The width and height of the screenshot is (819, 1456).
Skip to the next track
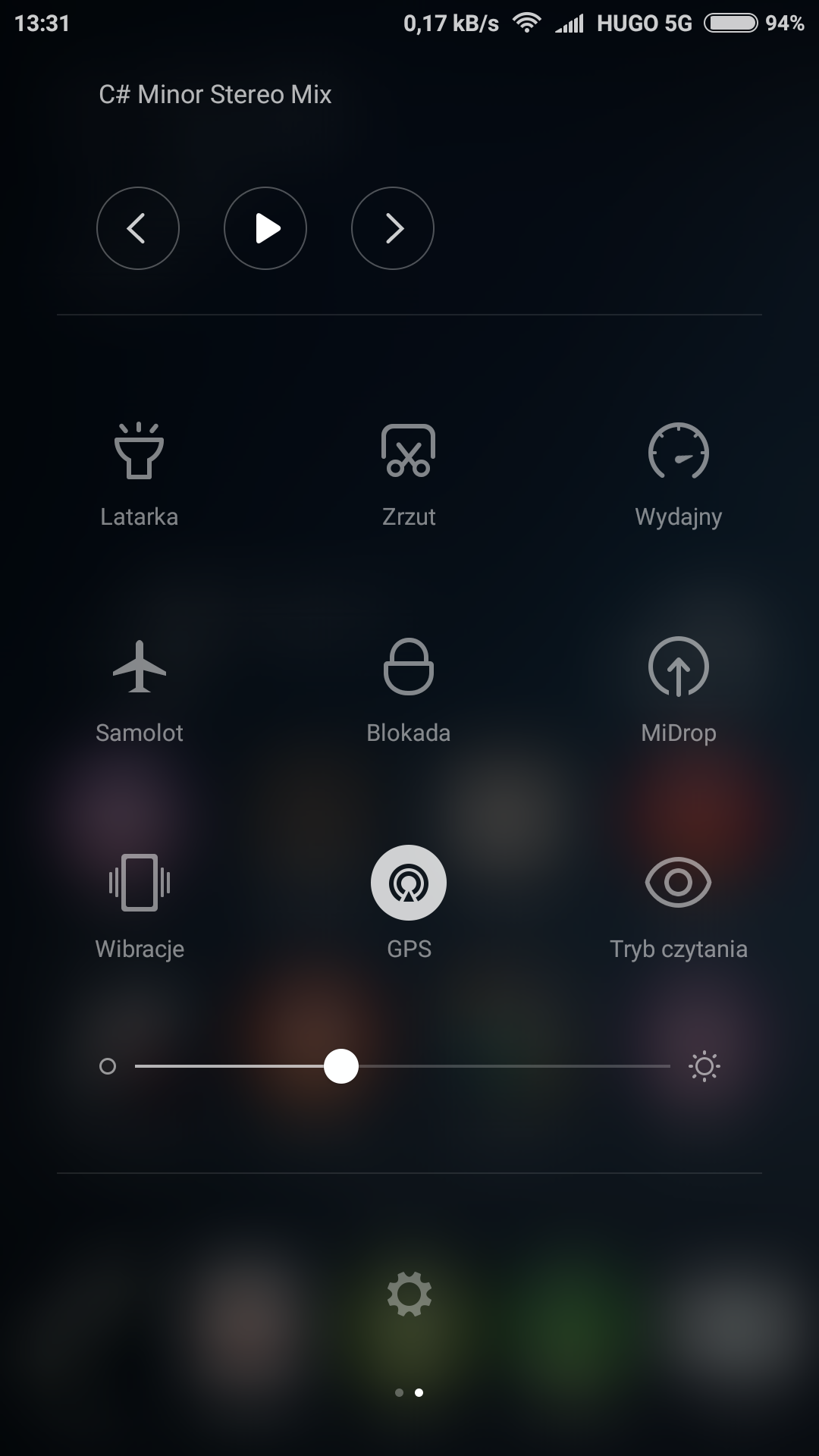(x=393, y=228)
